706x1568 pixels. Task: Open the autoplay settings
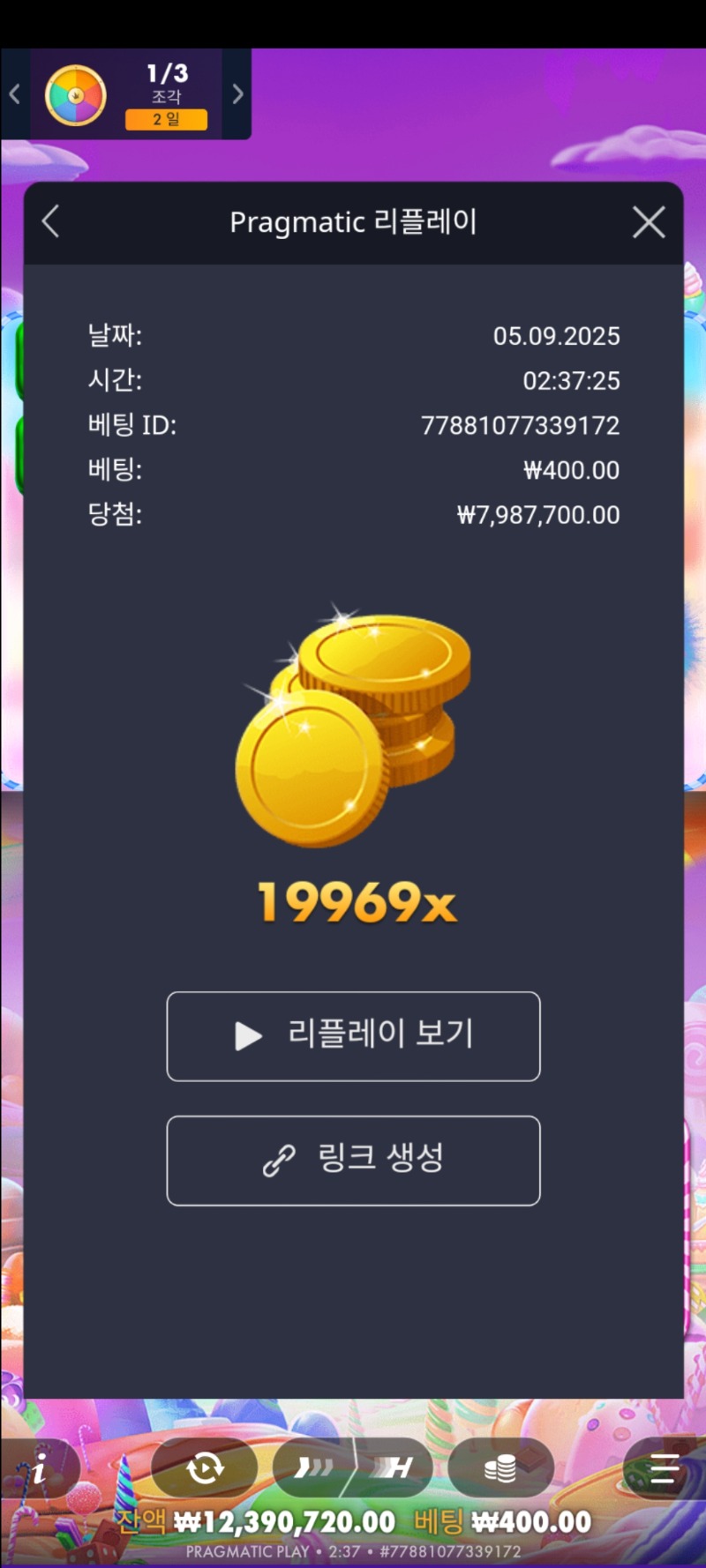pyautogui.click(x=205, y=1467)
